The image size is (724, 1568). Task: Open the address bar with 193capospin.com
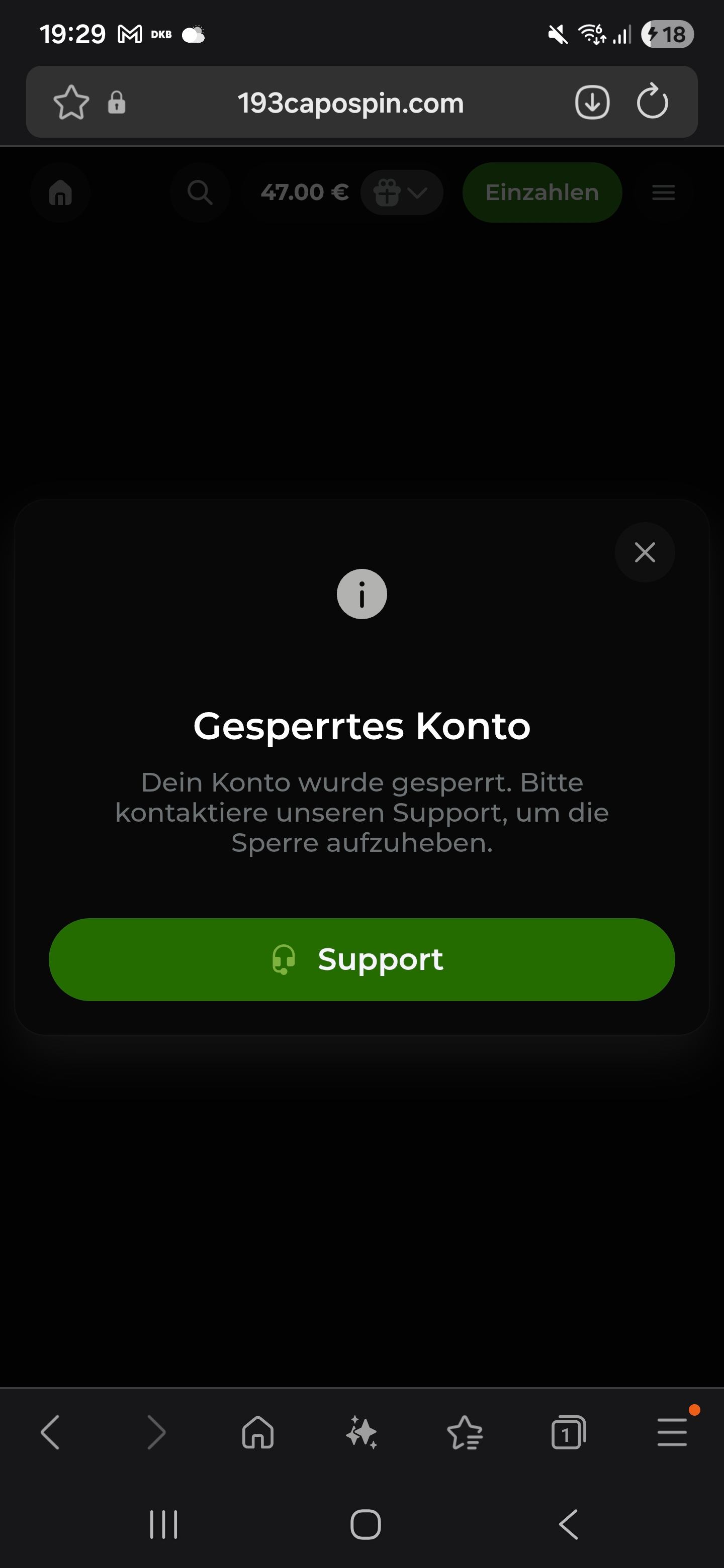point(350,103)
